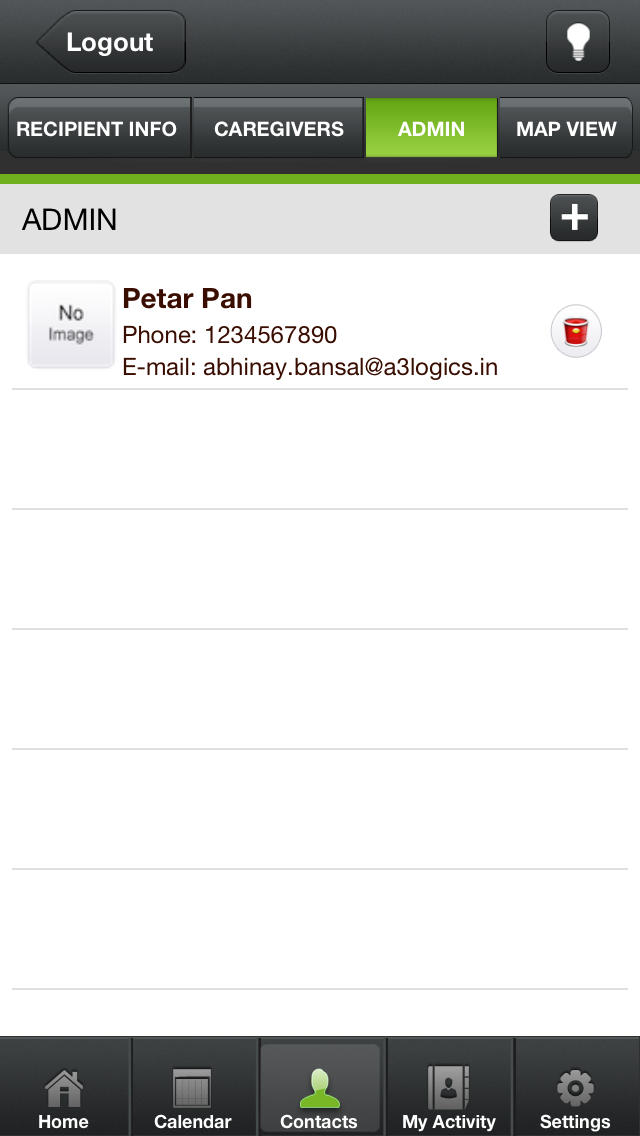Select the Admin tab
Image resolution: width=640 pixels, height=1136 pixels.
point(431,128)
